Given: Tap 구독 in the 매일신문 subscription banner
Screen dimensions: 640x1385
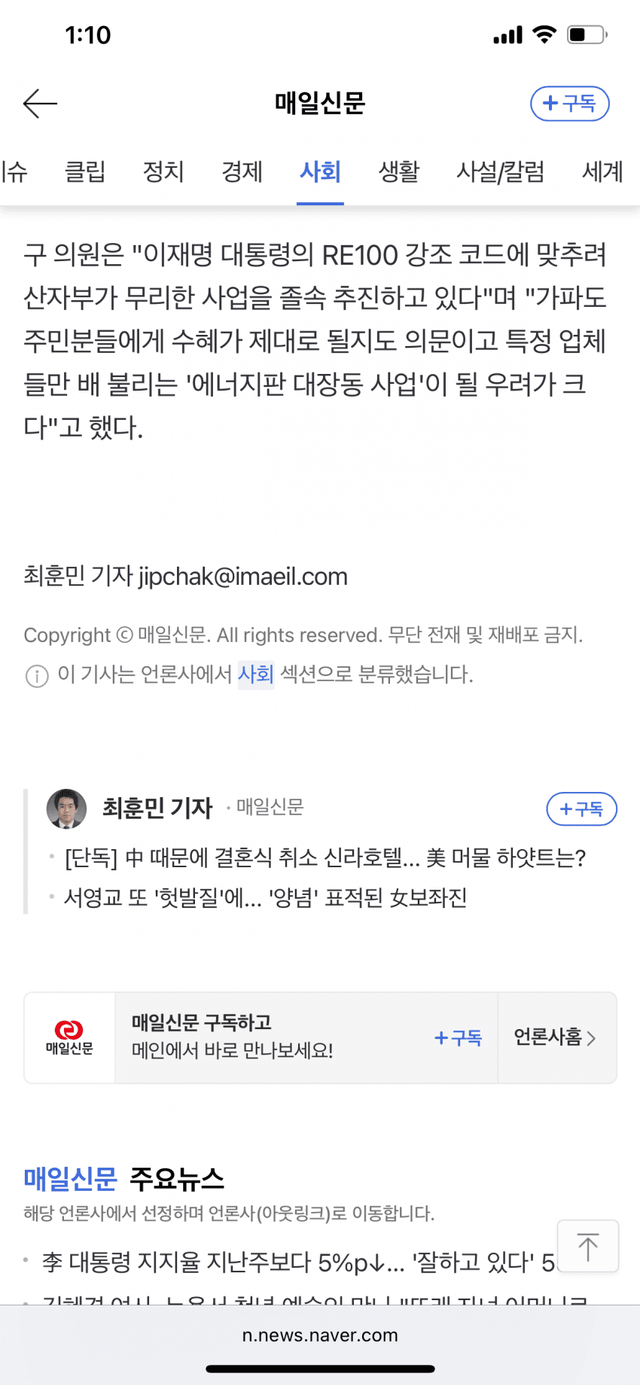Looking at the screenshot, I should [458, 1037].
